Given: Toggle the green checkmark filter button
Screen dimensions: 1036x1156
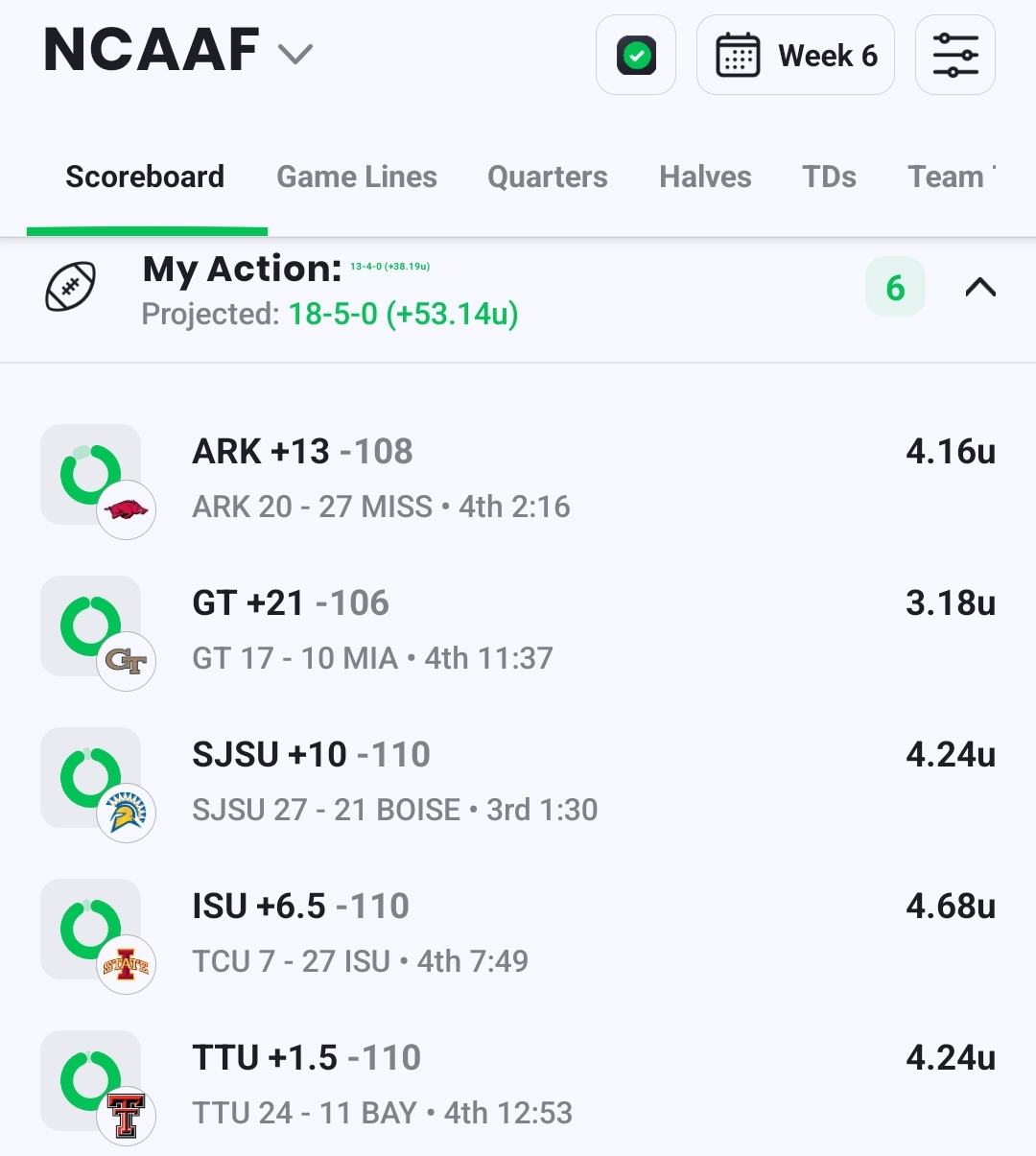Looking at the screenshot, I should pyautogui.click(x=636, y=56).
